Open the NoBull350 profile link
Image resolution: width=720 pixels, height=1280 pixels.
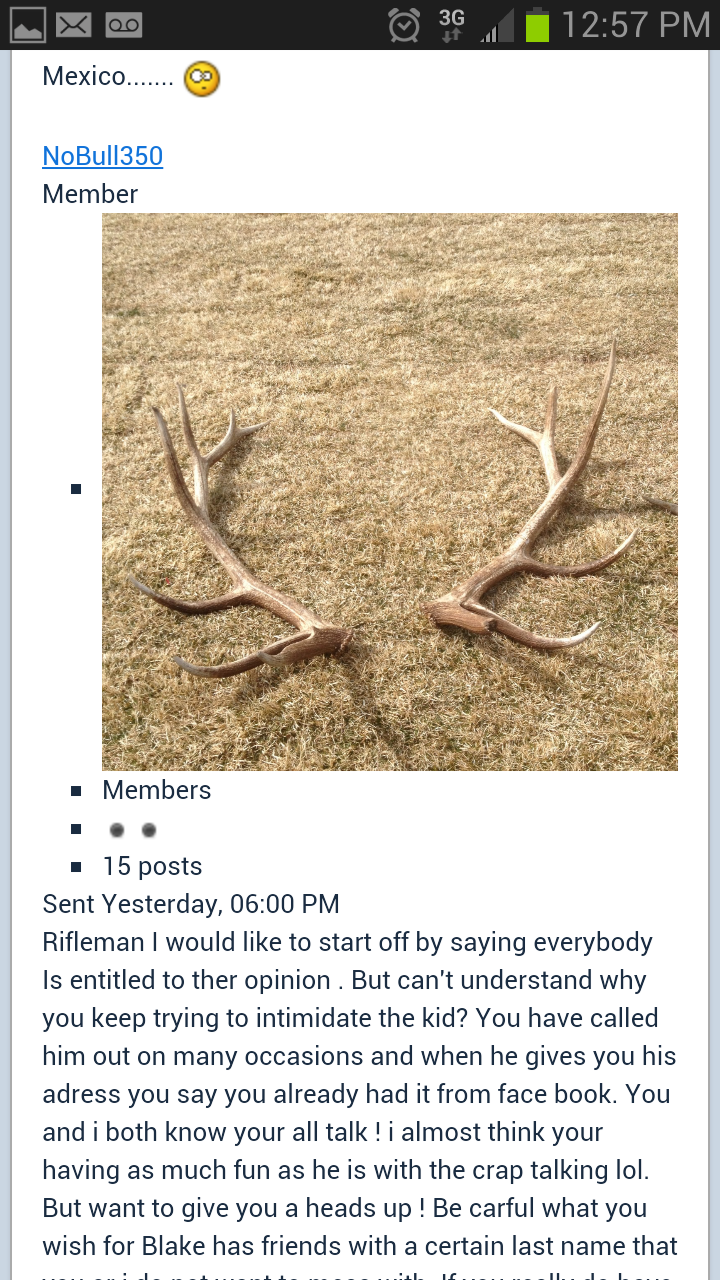pos(102,156)
